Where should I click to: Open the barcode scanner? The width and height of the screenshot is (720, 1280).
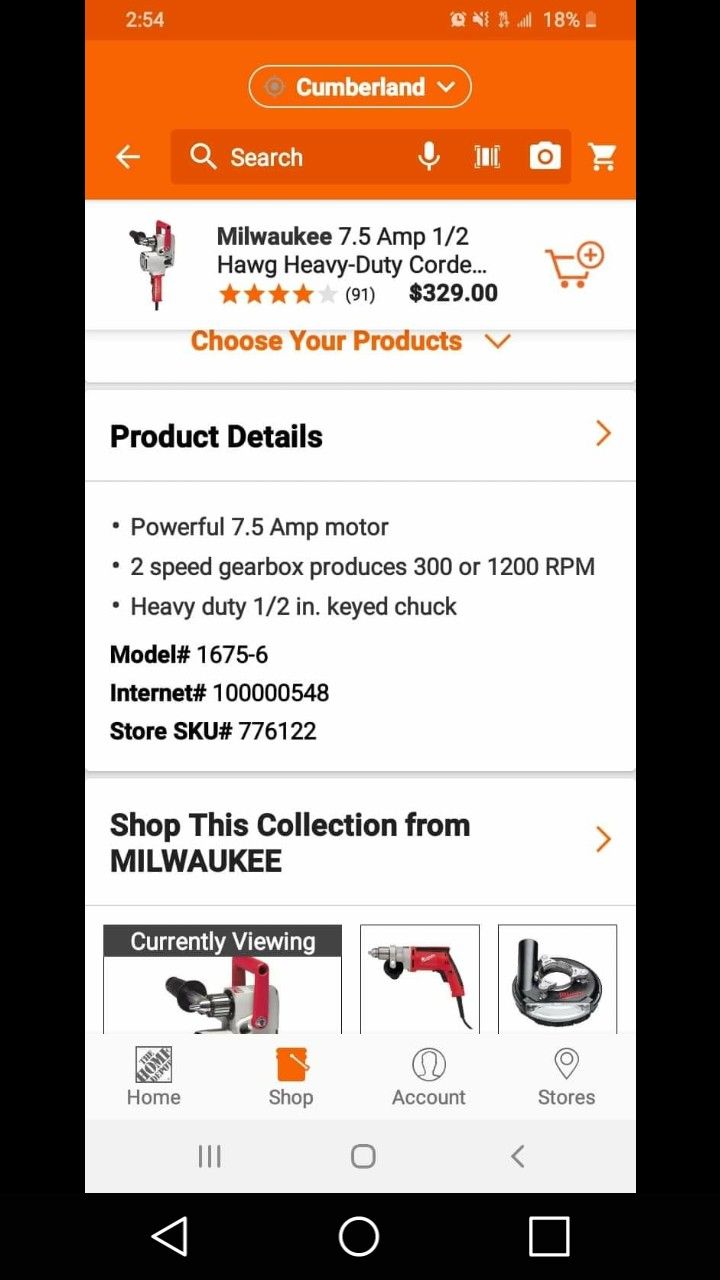click(x=487, y=157)
